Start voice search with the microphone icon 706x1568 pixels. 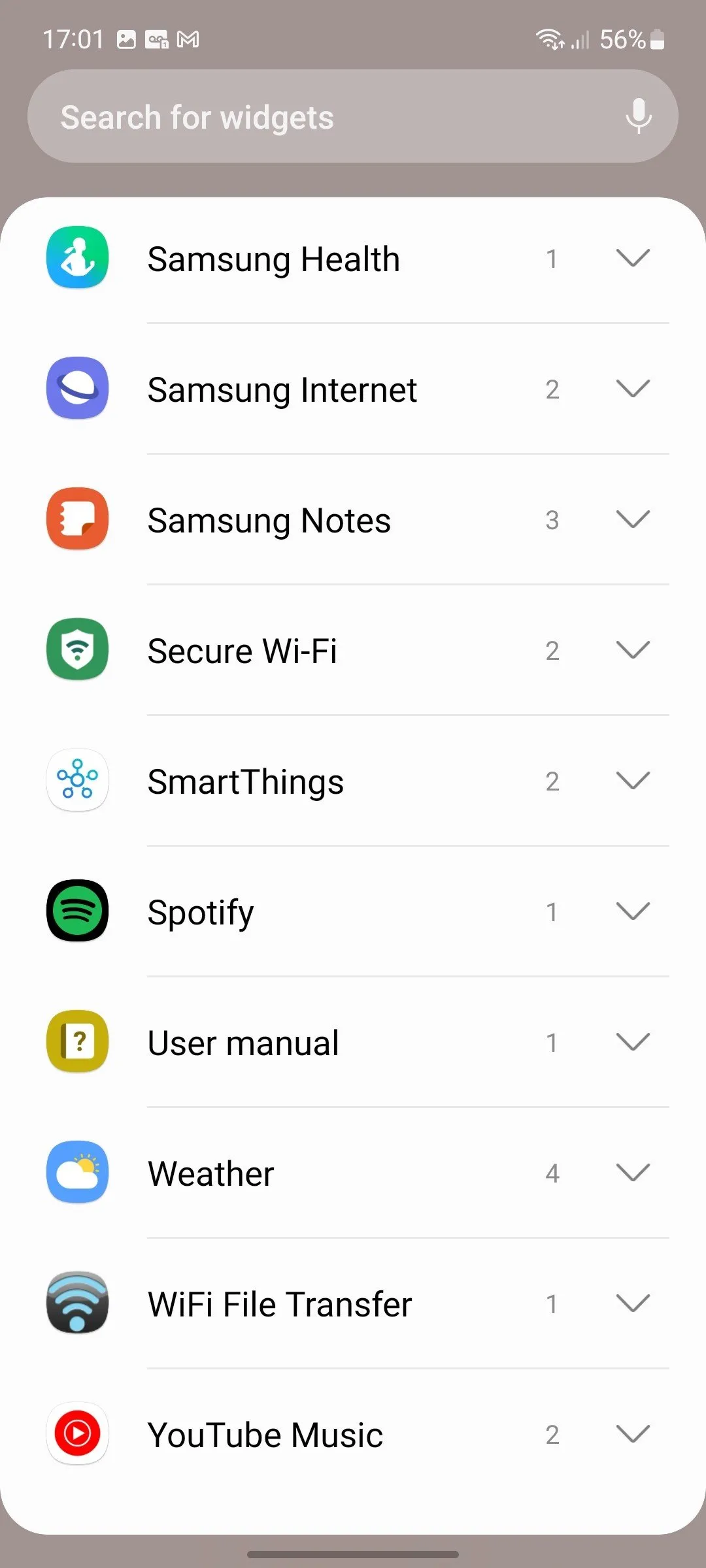click(638, 116)
